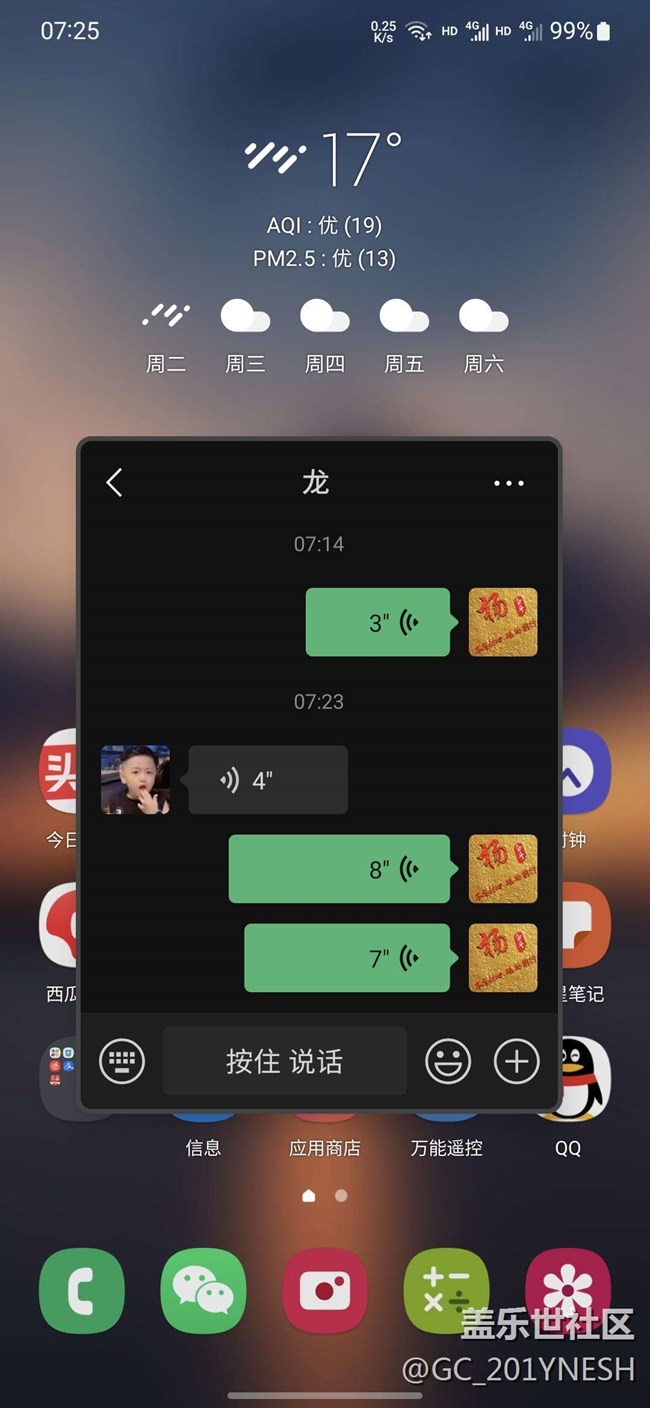
Task: Play the received 4" voice message
Action: pyautogui.click(x=267, y=780)
